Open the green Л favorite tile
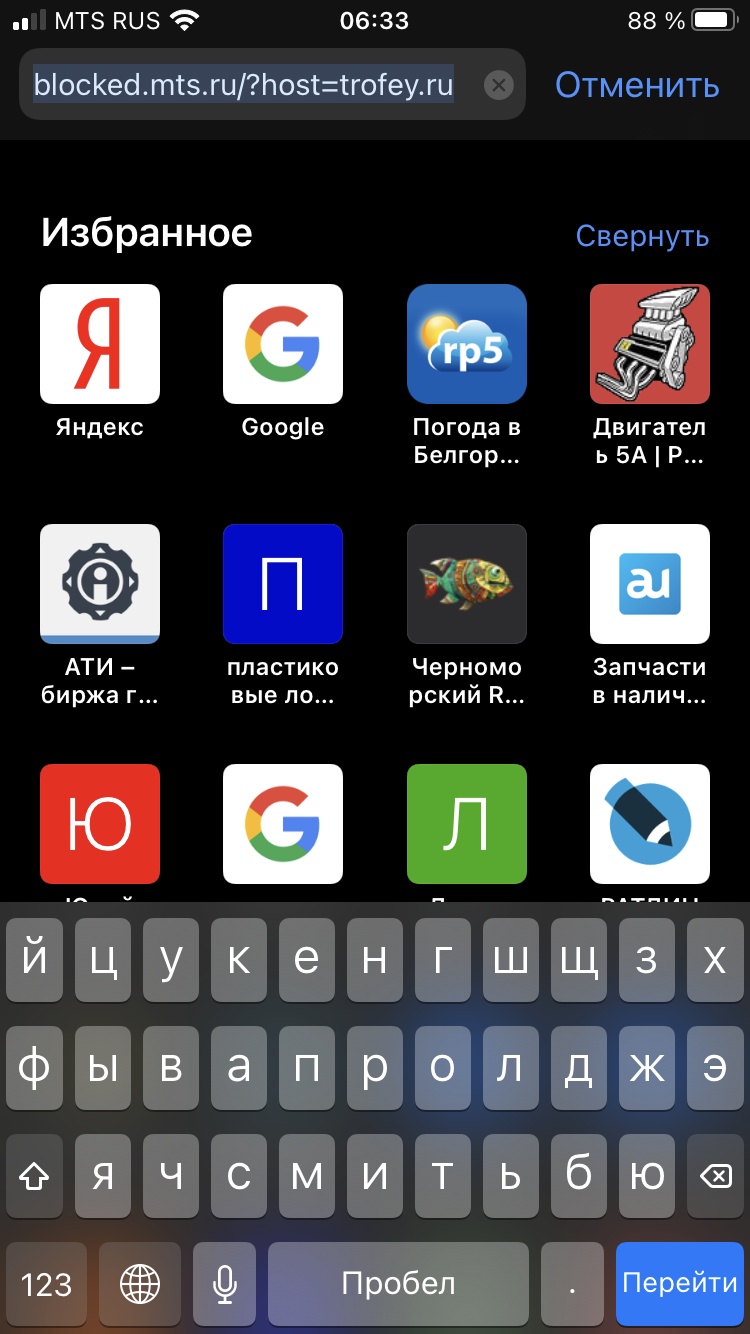 (467, 824)
